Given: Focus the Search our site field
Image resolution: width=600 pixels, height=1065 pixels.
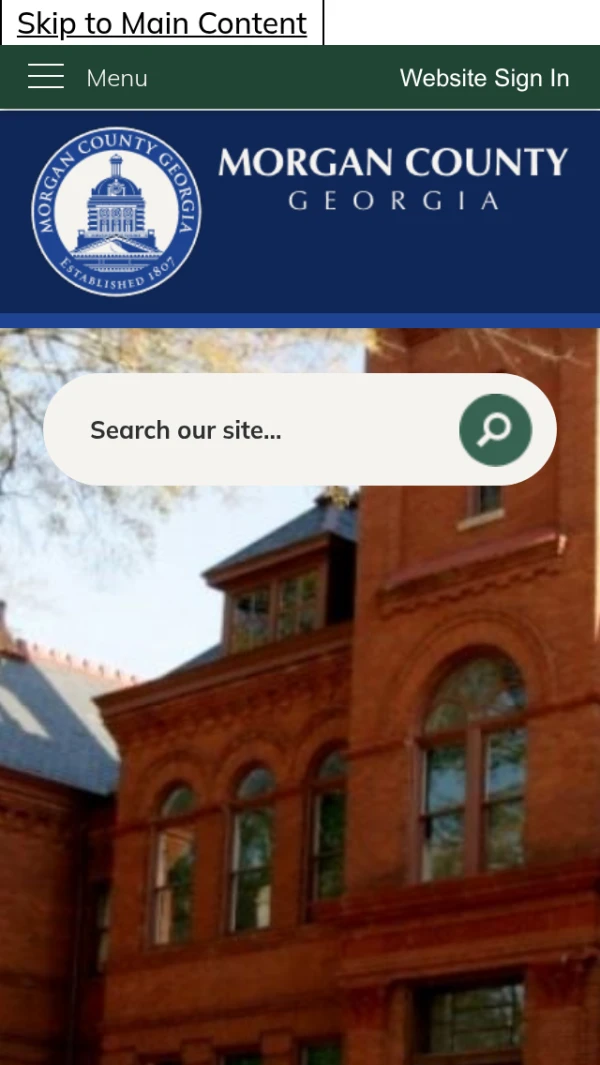Looking at the screenshot, I should (250, 430).
